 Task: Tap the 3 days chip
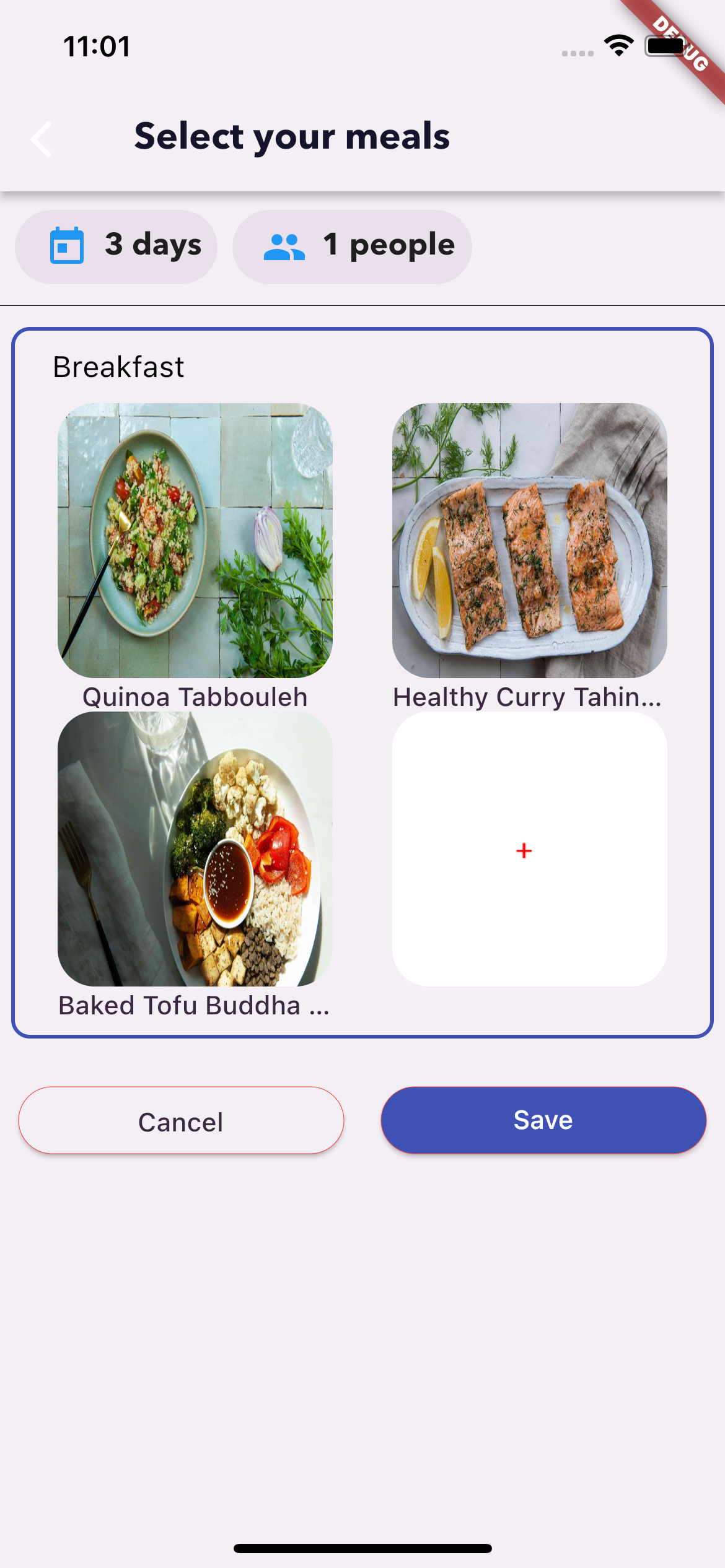click(x=116, y=246)
